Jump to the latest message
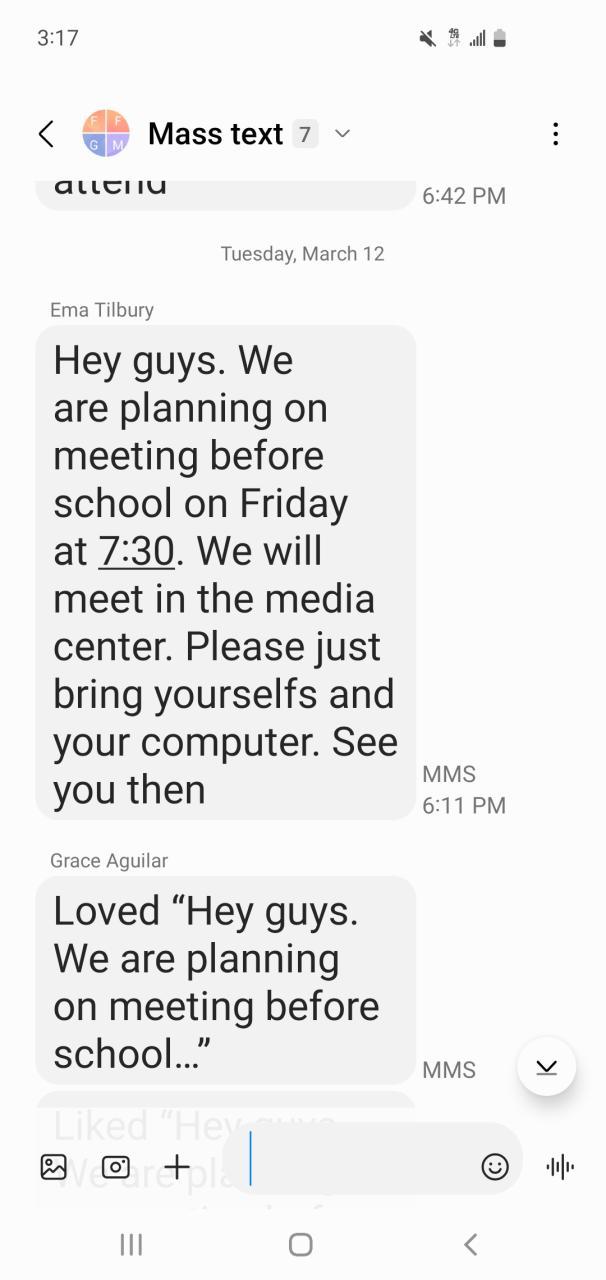Screen dimensions: 606x1280 coord(546,1067)
